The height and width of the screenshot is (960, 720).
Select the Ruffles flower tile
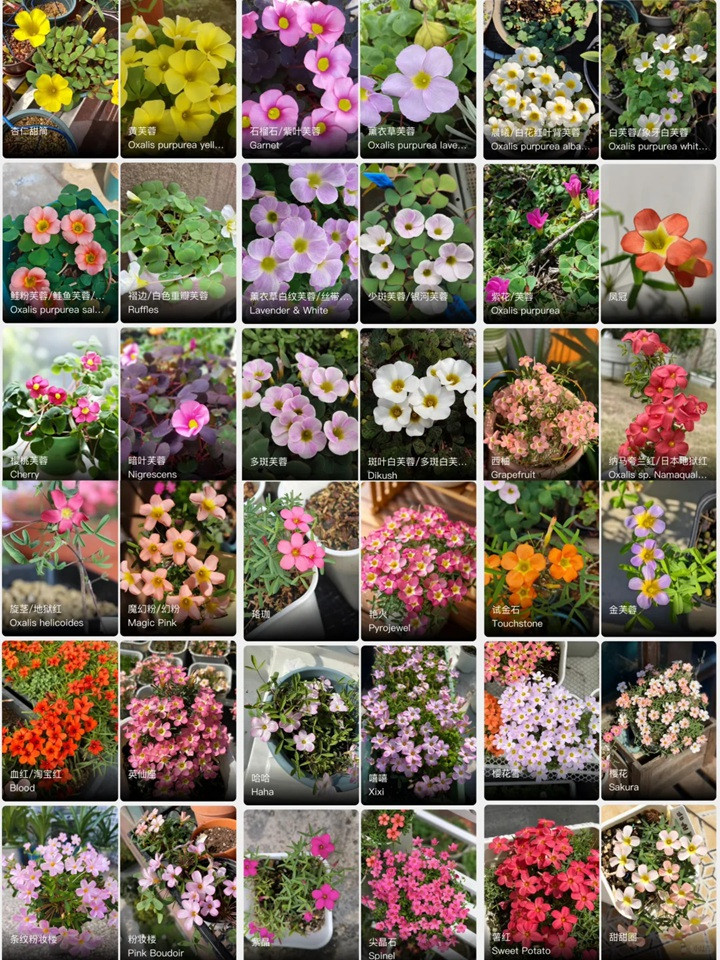(x=178, y=242)
